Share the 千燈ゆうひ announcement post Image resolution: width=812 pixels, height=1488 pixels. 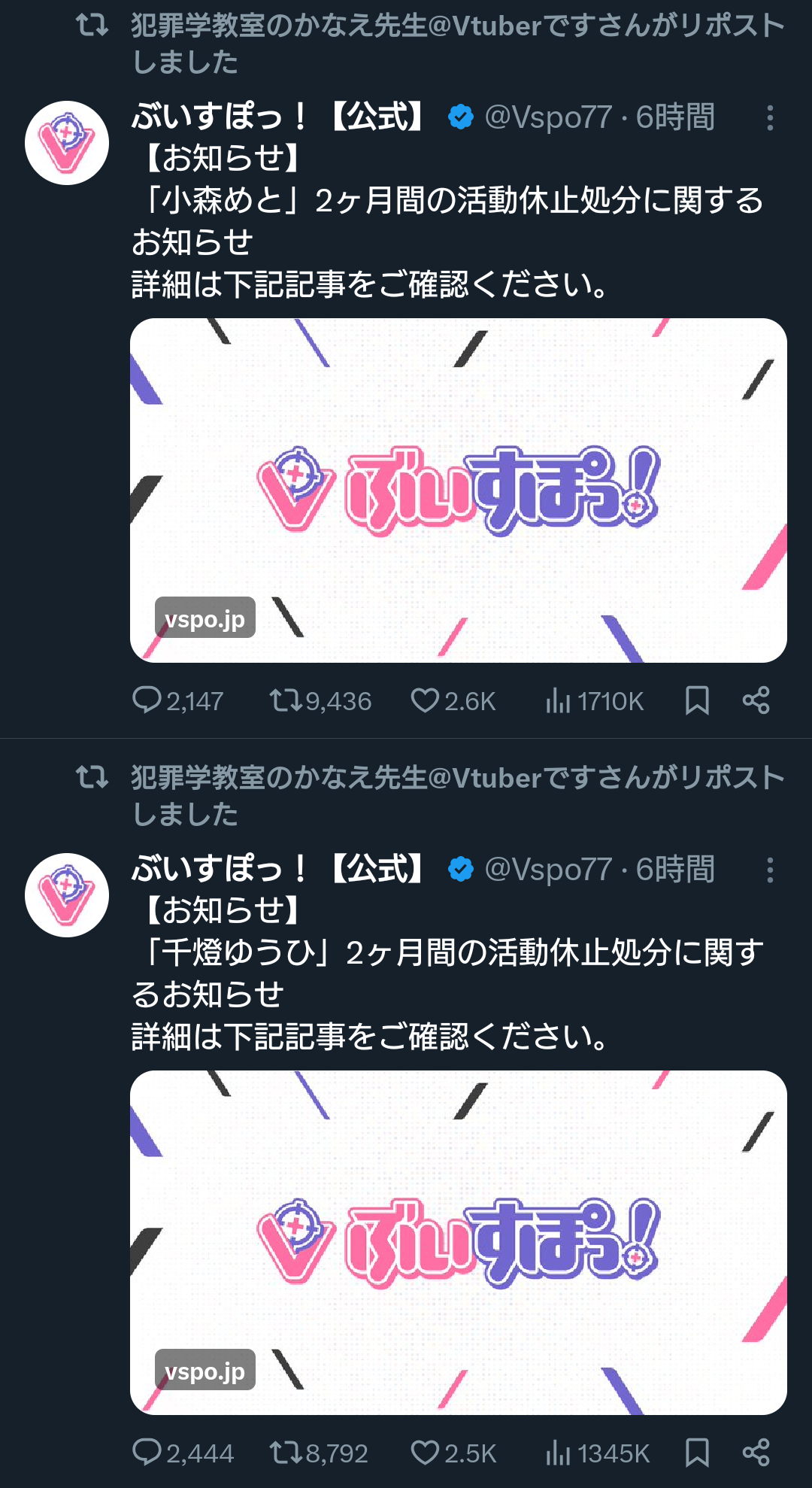point(756,1453)
